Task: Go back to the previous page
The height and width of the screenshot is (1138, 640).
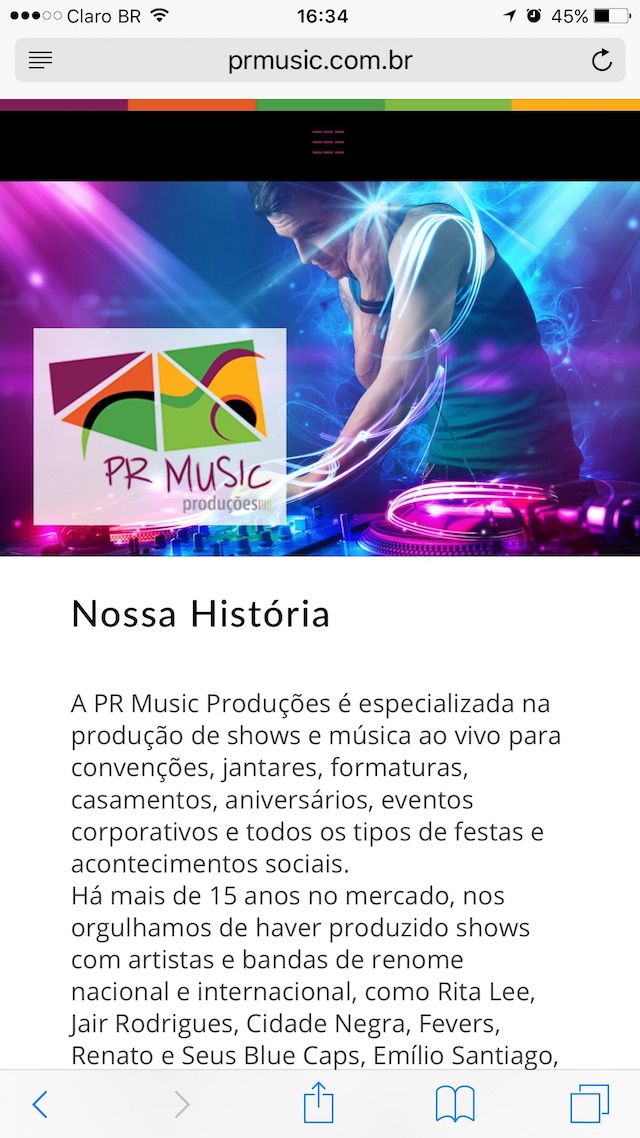Action: pyautogui.click(x=40, y=1104)
